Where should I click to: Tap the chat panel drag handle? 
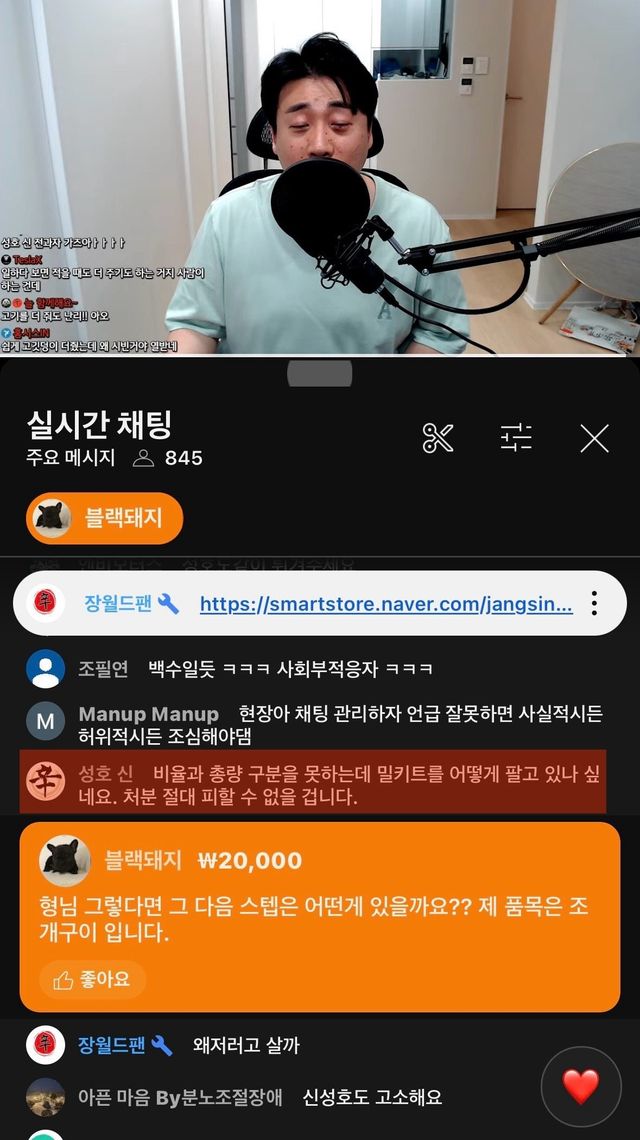click(x=320, y=374)
